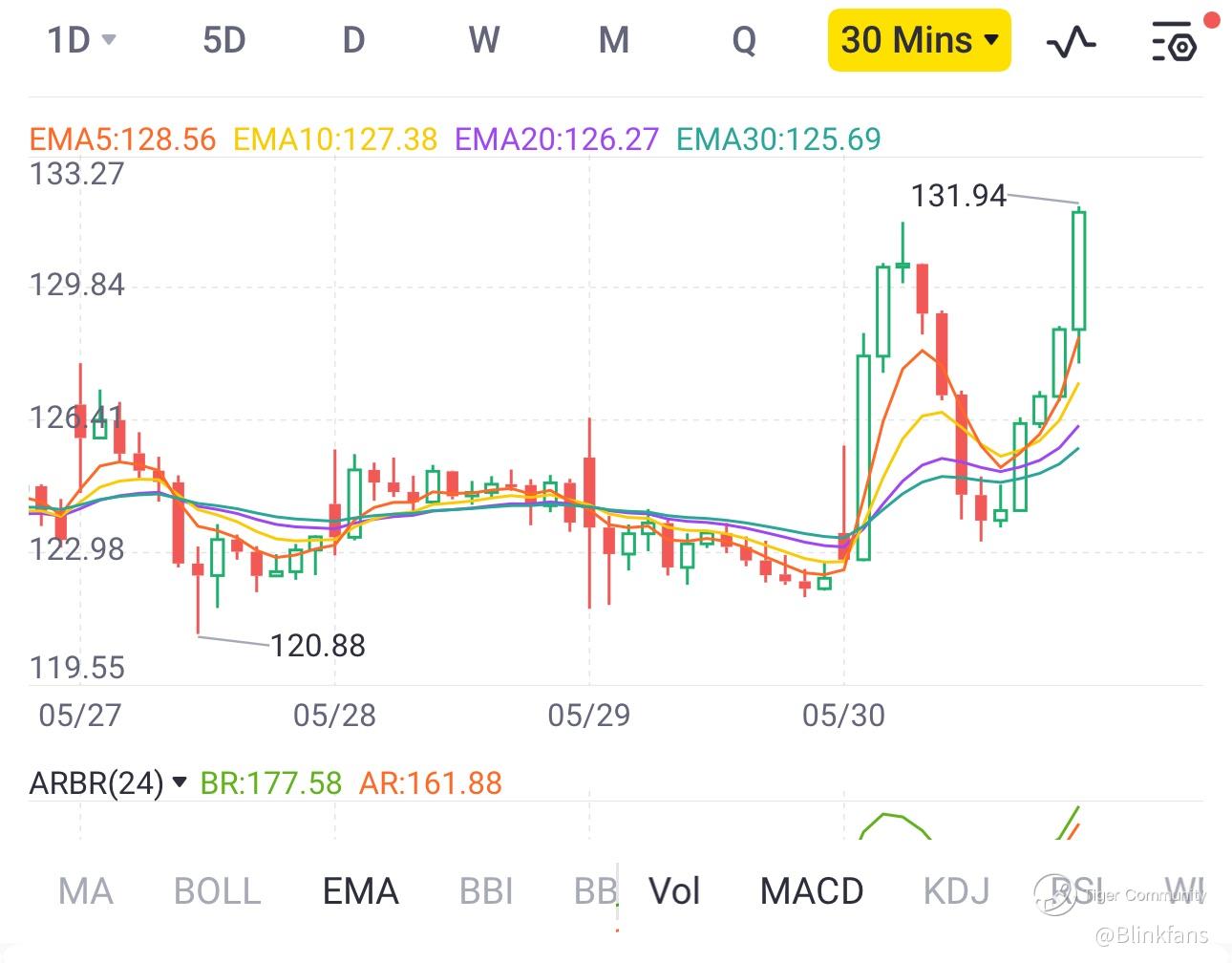
Task: Open chart indicator settings
Action: click(1175, 41)
